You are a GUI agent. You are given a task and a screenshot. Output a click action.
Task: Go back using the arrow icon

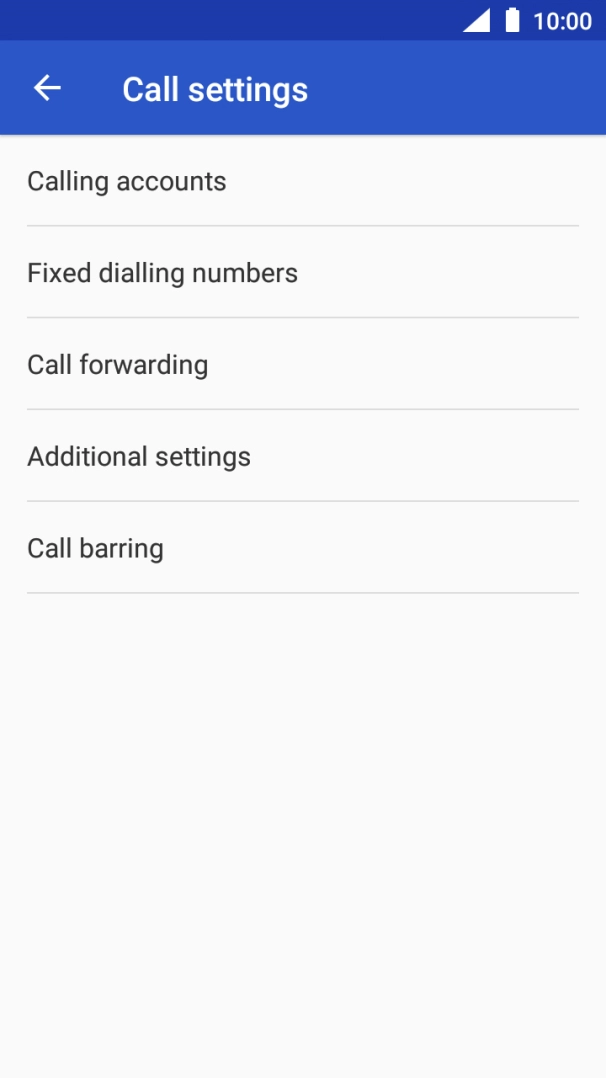tap(47, 89)
